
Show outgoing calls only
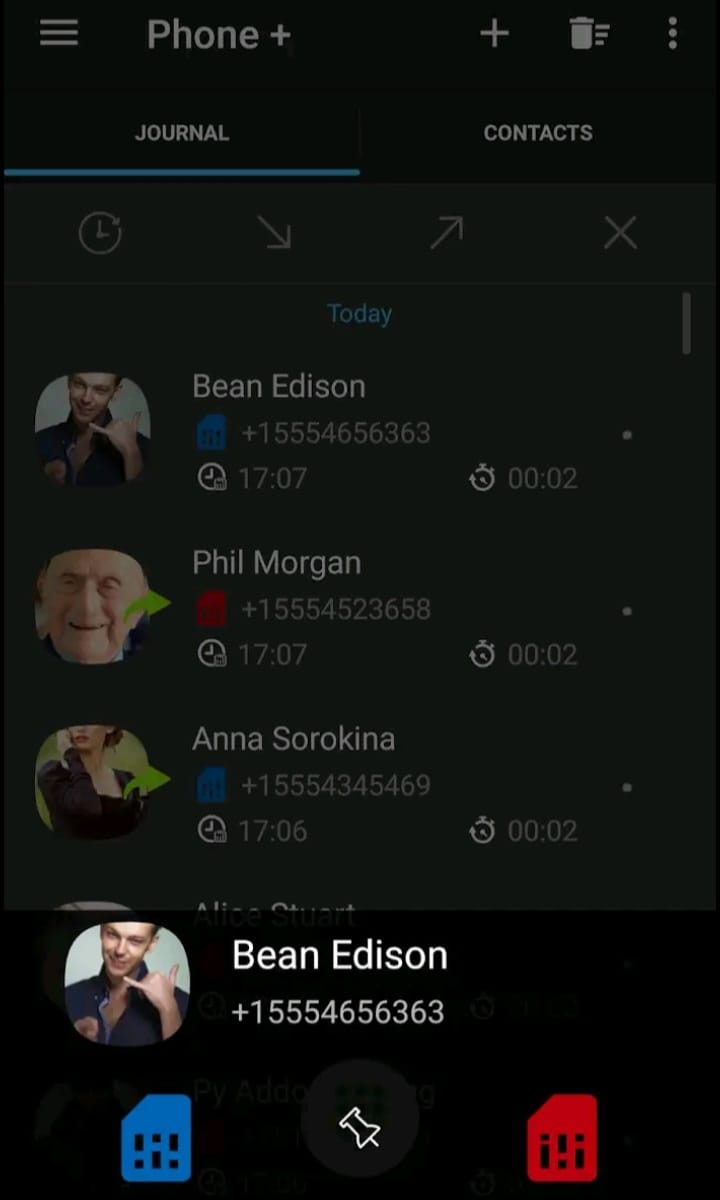(446, 234)
